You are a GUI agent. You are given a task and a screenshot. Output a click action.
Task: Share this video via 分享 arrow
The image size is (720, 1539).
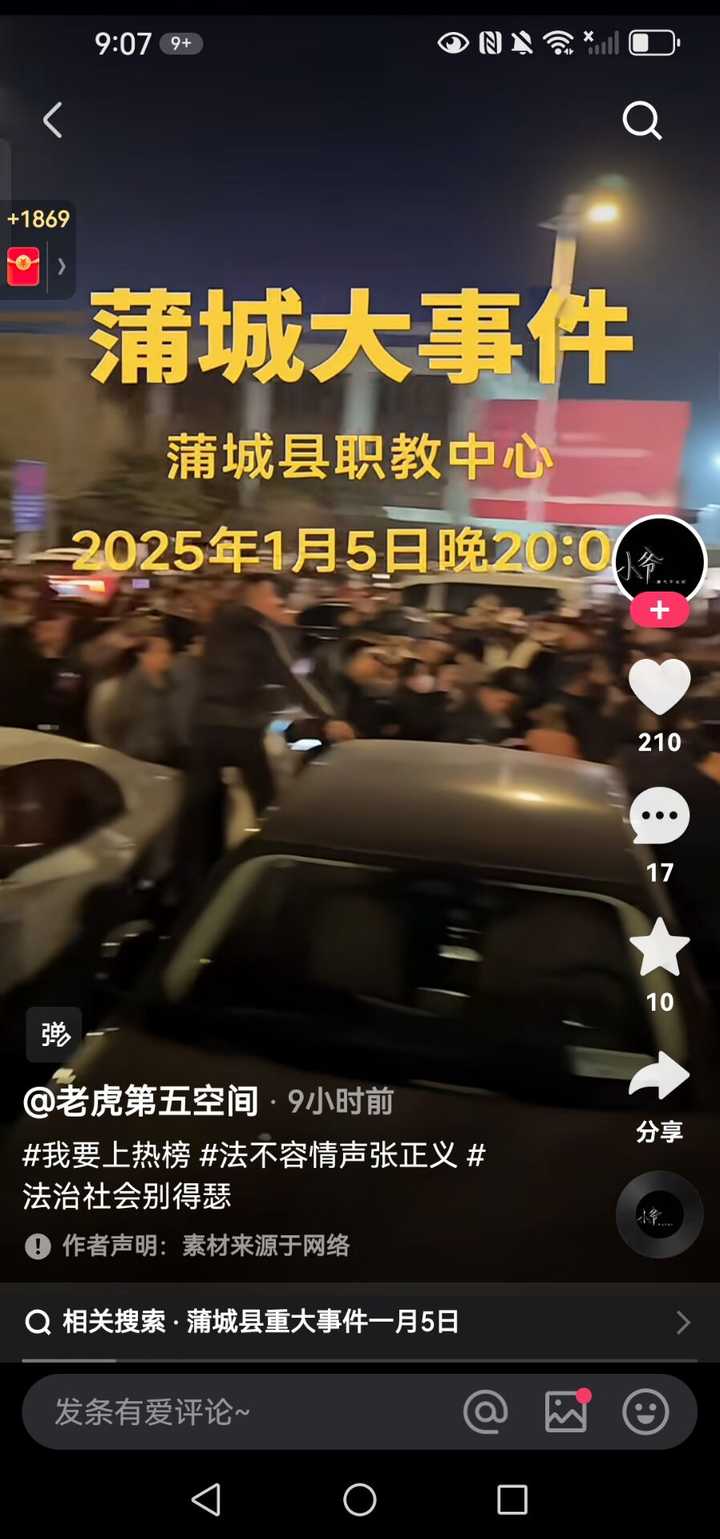[659, 1078]
